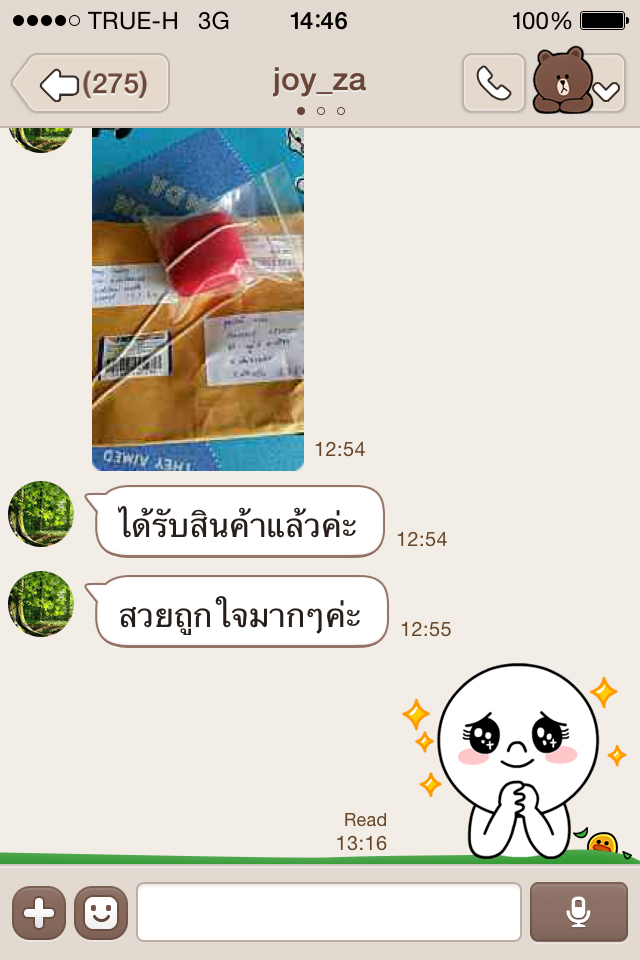Go back to the chat list (275)
Viewport: 640px width, 960px height.
[92, 83]
